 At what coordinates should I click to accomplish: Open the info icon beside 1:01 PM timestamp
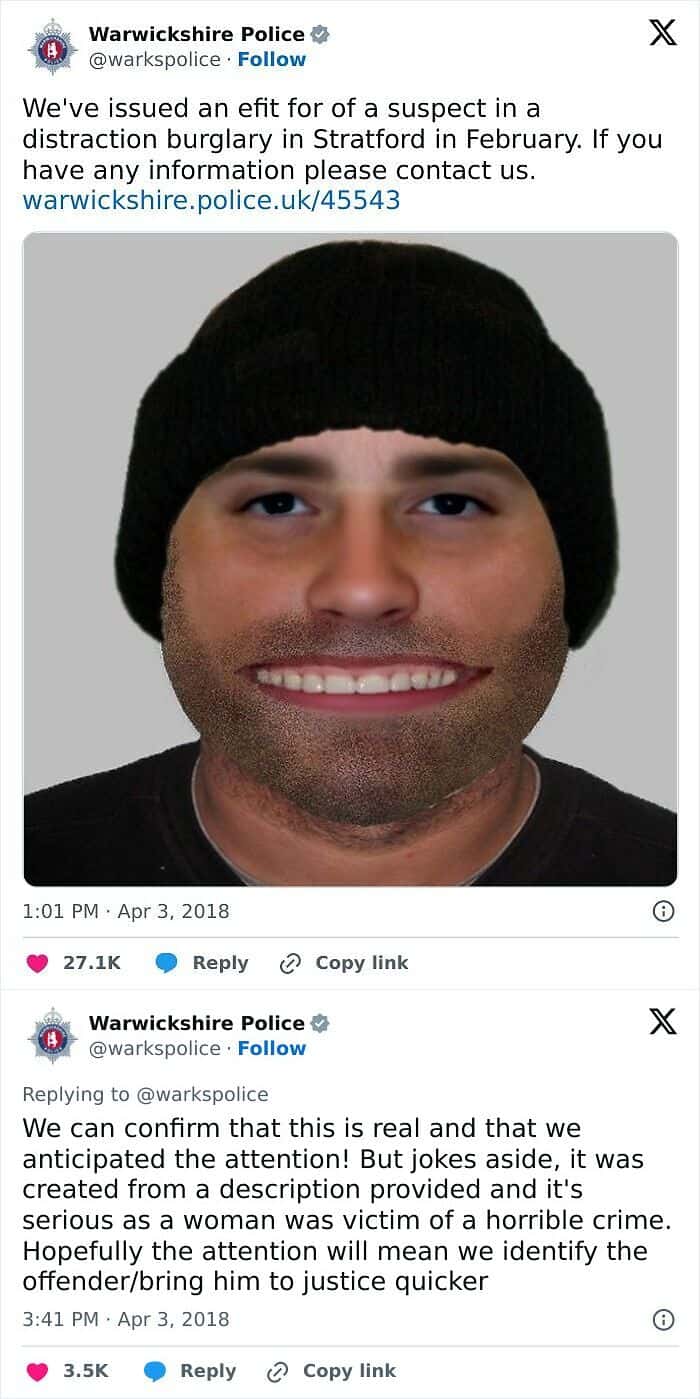[x=662, y=911]
